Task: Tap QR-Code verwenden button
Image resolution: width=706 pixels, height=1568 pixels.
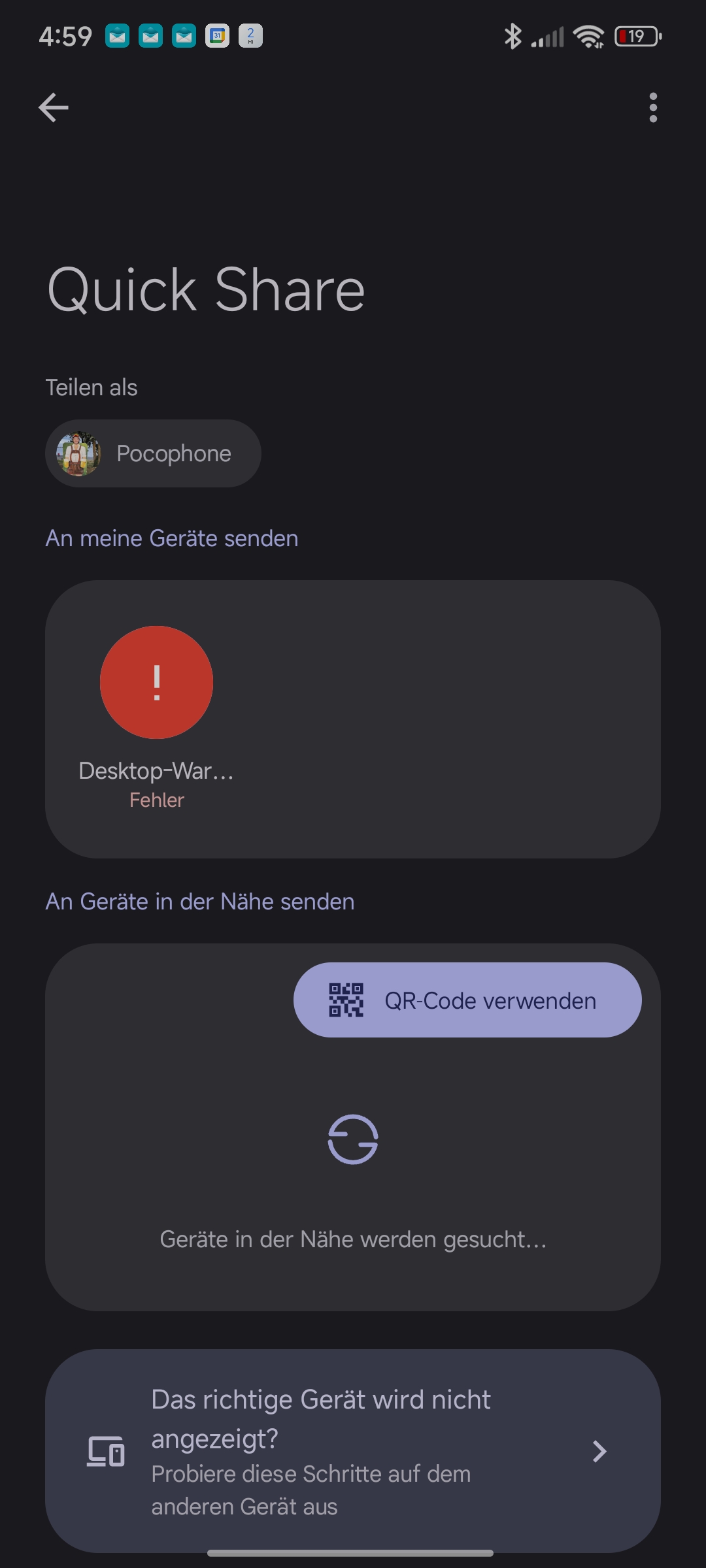Action: click(467, 1000)
